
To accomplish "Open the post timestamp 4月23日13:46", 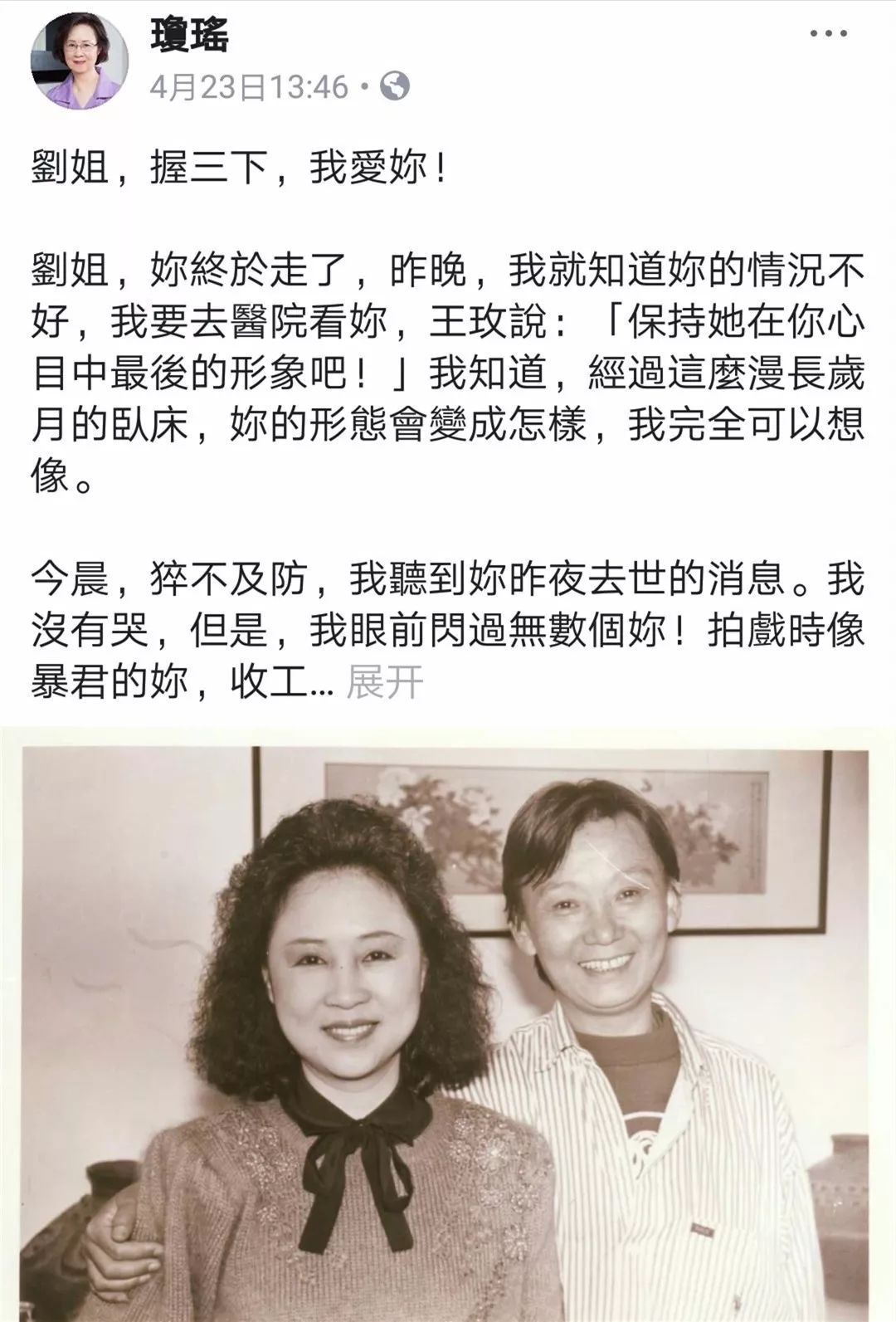I will tap(249, 86).
